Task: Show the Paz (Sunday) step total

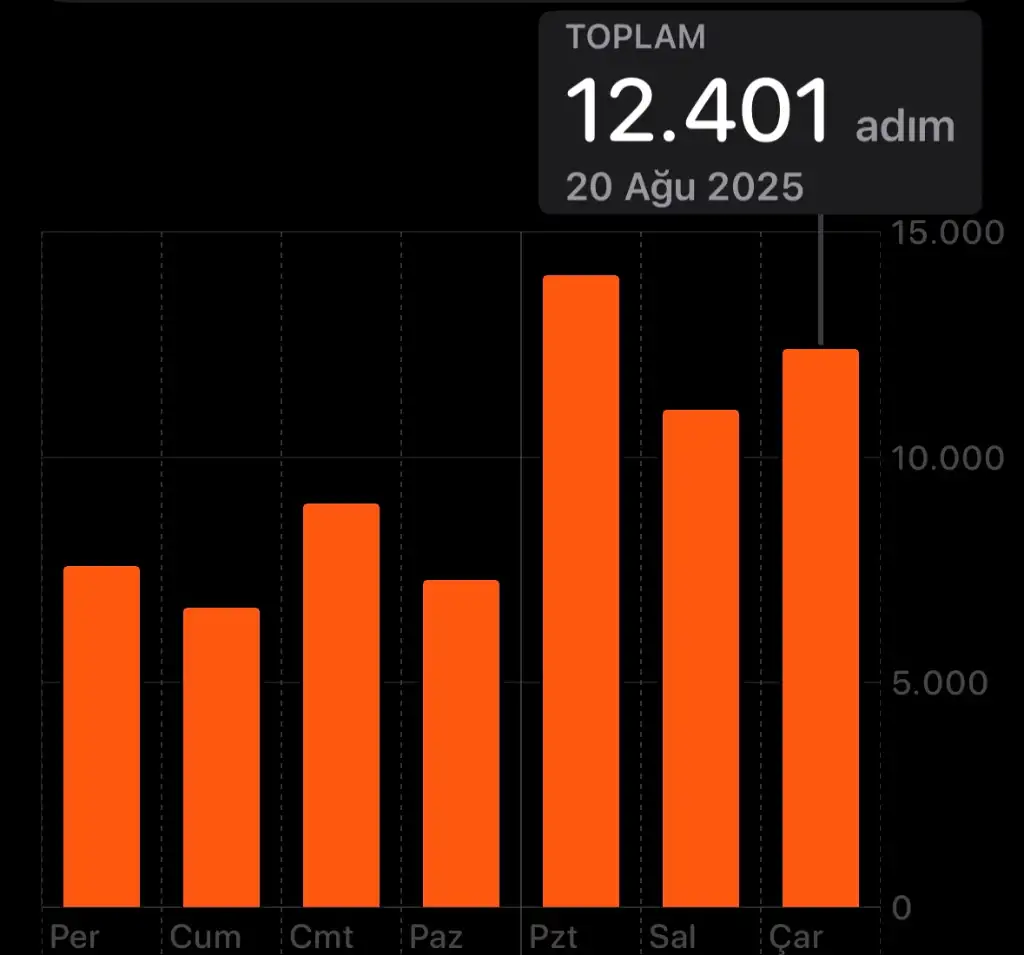Action: point(461,744)
